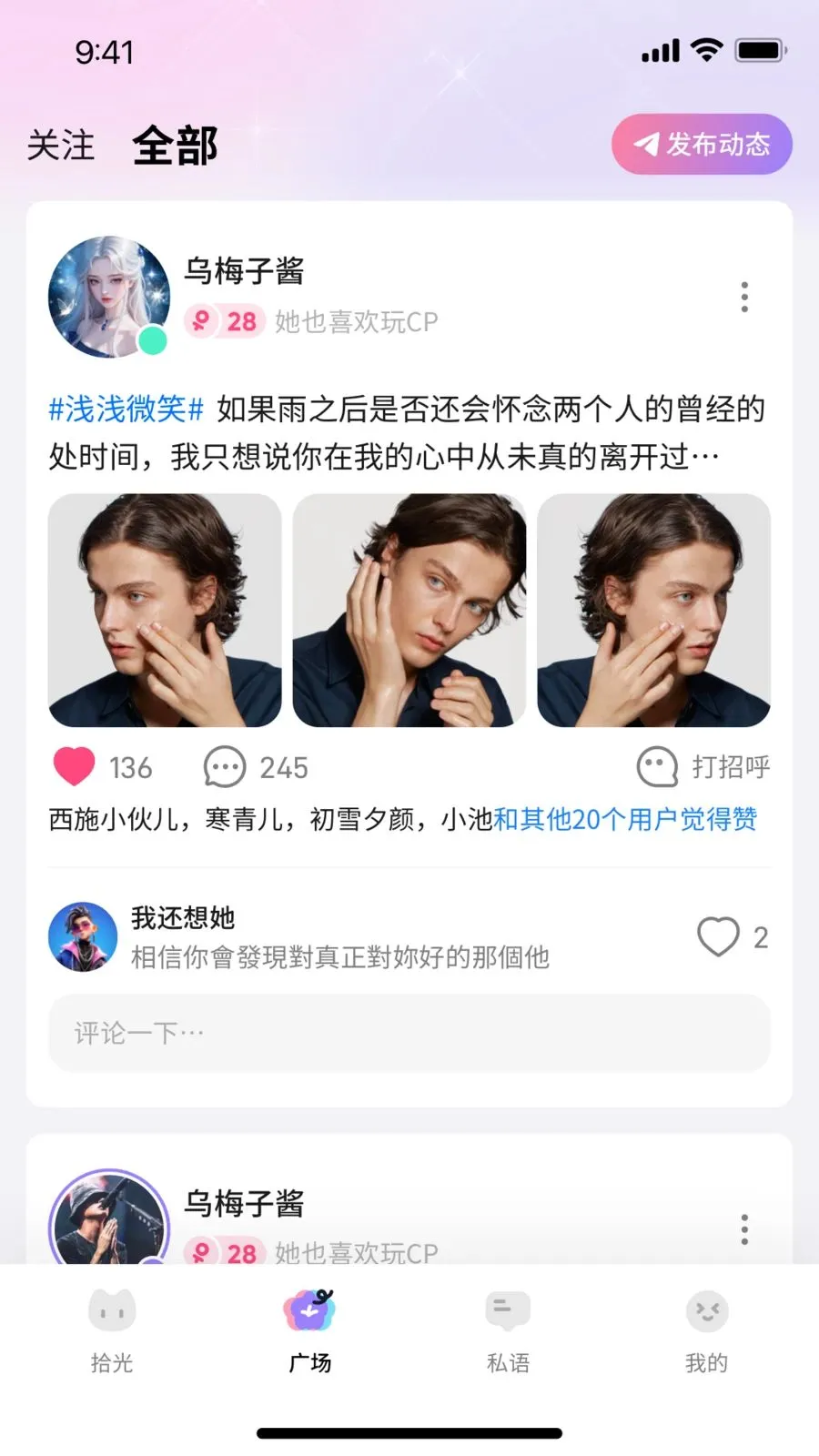819x1456 pixels.
Task: Switch to the 关注 tab
Action: pos(60,144)
